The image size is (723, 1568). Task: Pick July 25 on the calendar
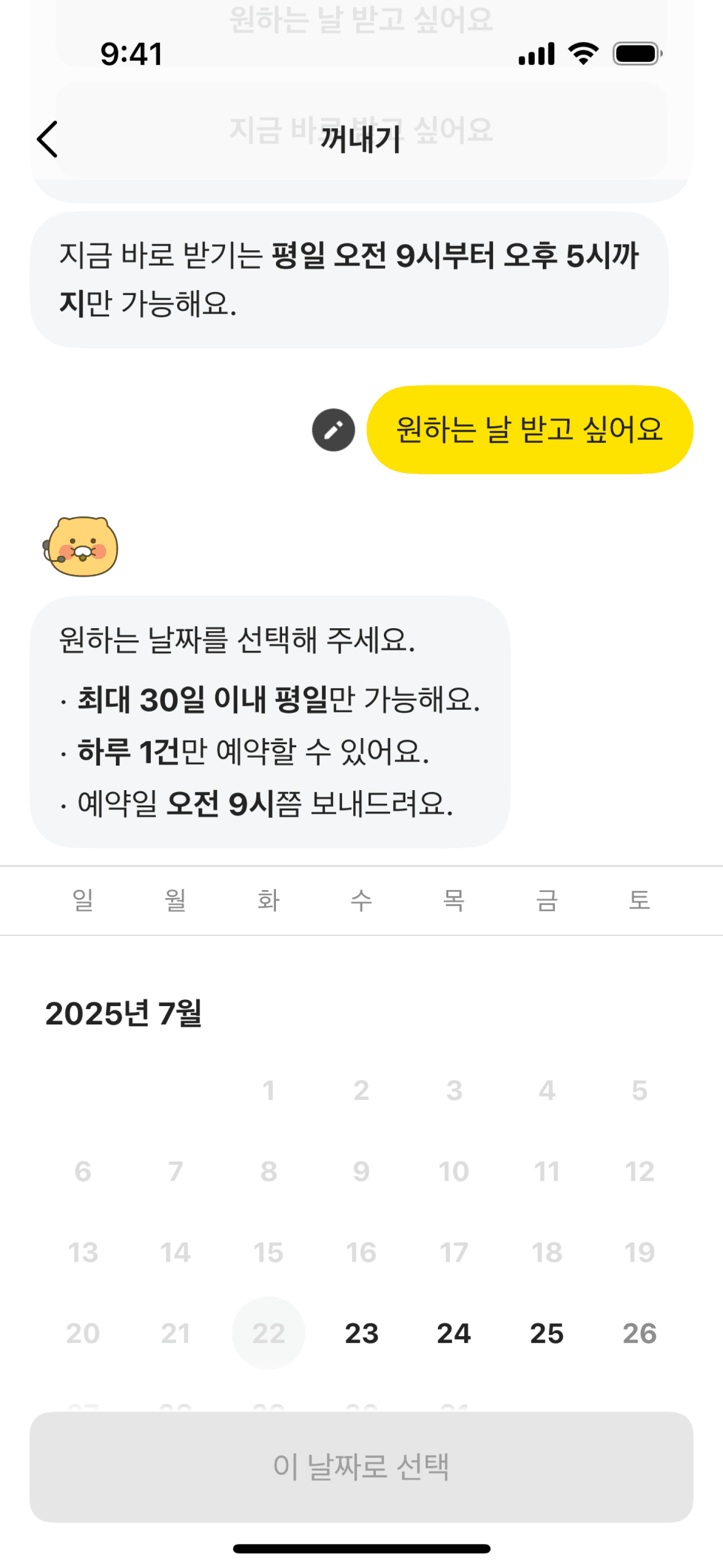click(546, 1333)
